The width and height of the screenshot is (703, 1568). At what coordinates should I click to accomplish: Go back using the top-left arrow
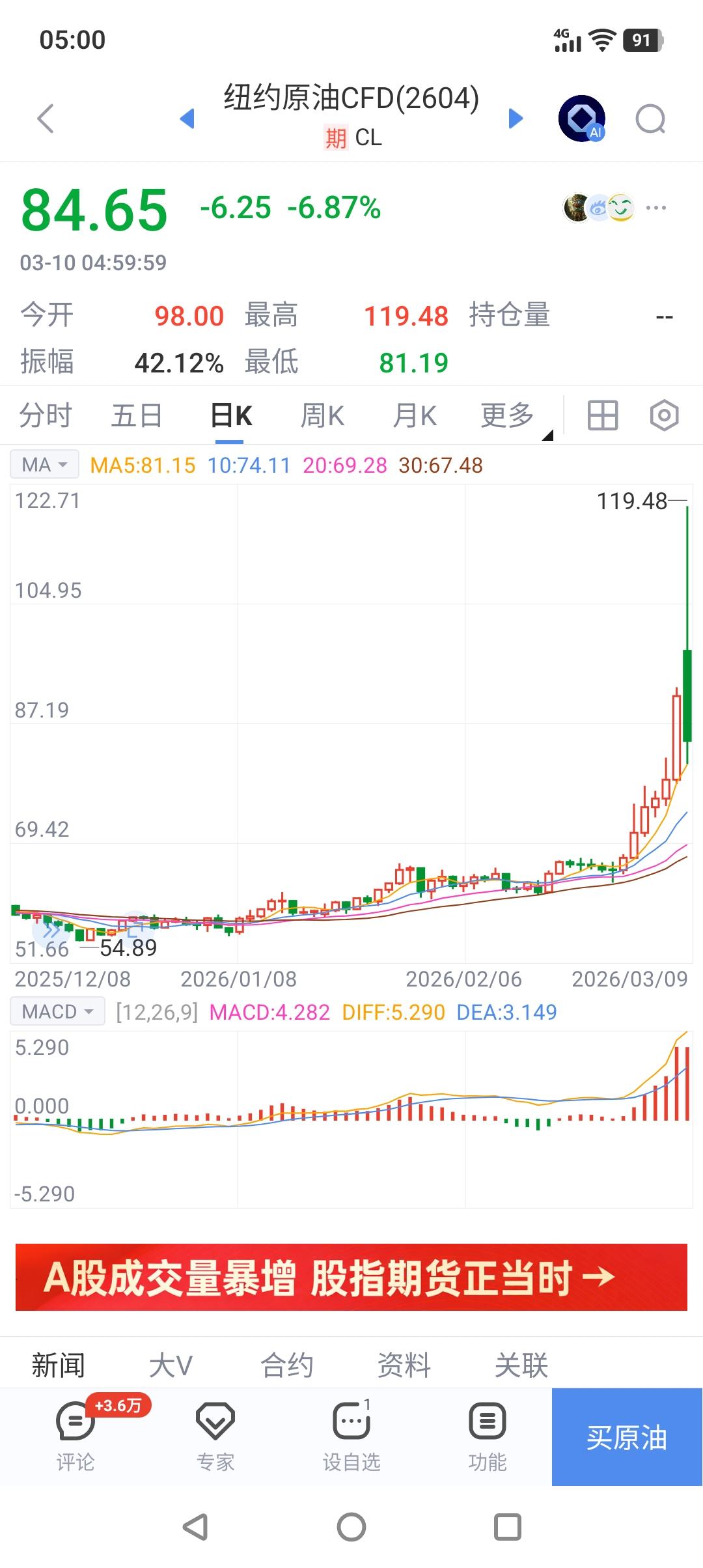click(46, 119)
